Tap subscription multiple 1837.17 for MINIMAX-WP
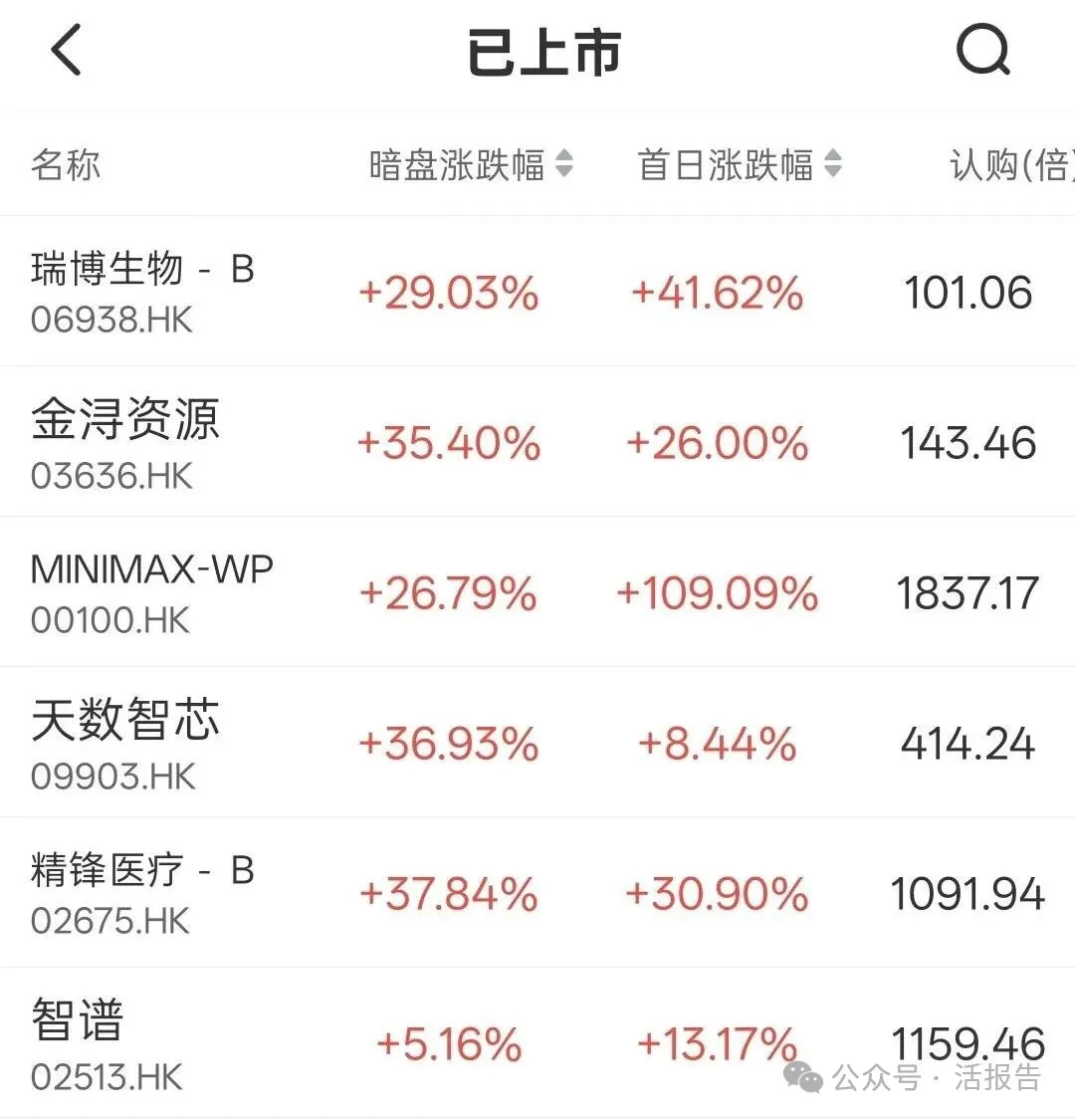Screen dimensions: 1075x1120 [x=967, y=591]
